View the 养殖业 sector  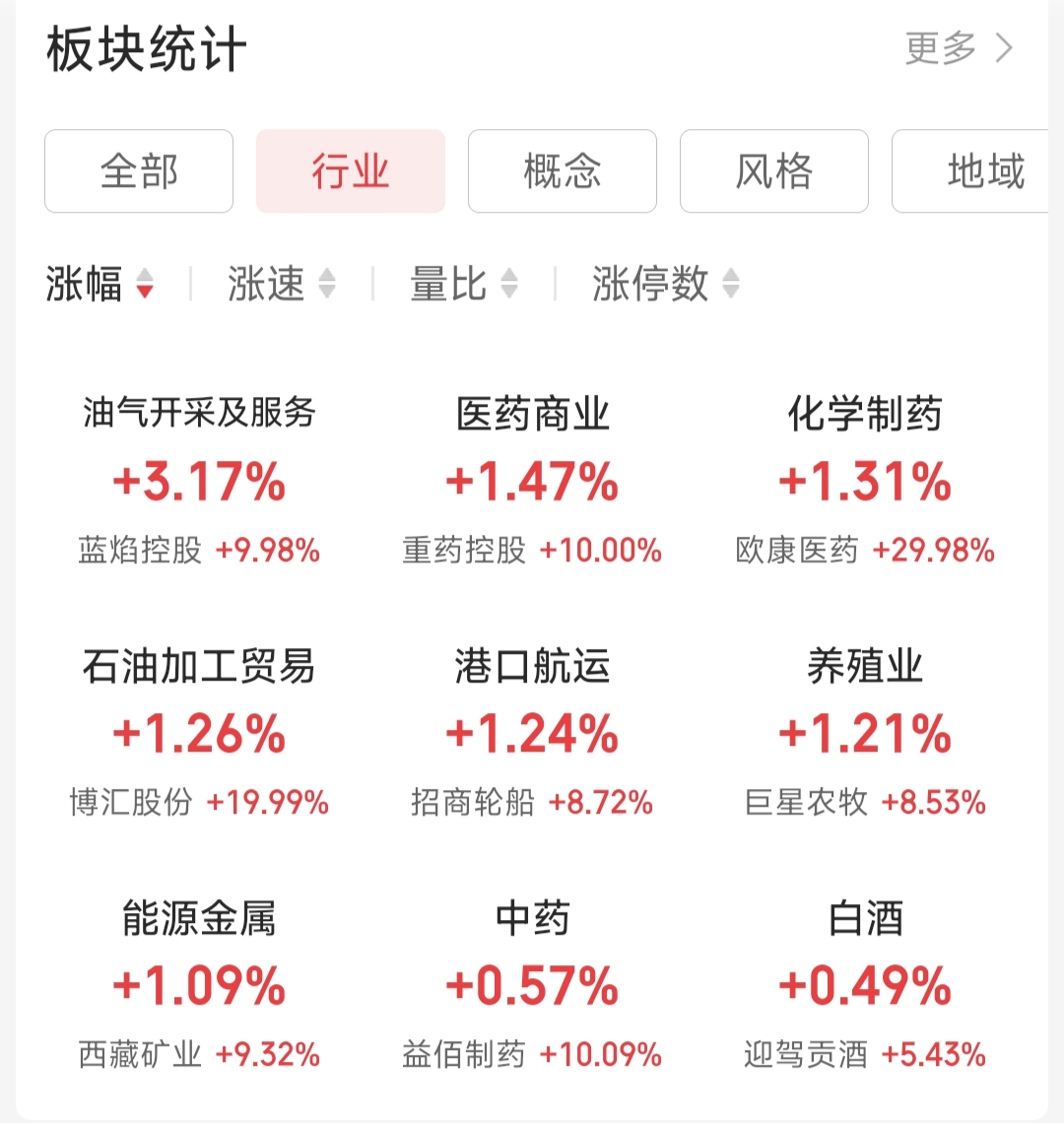tap(865, 734)
